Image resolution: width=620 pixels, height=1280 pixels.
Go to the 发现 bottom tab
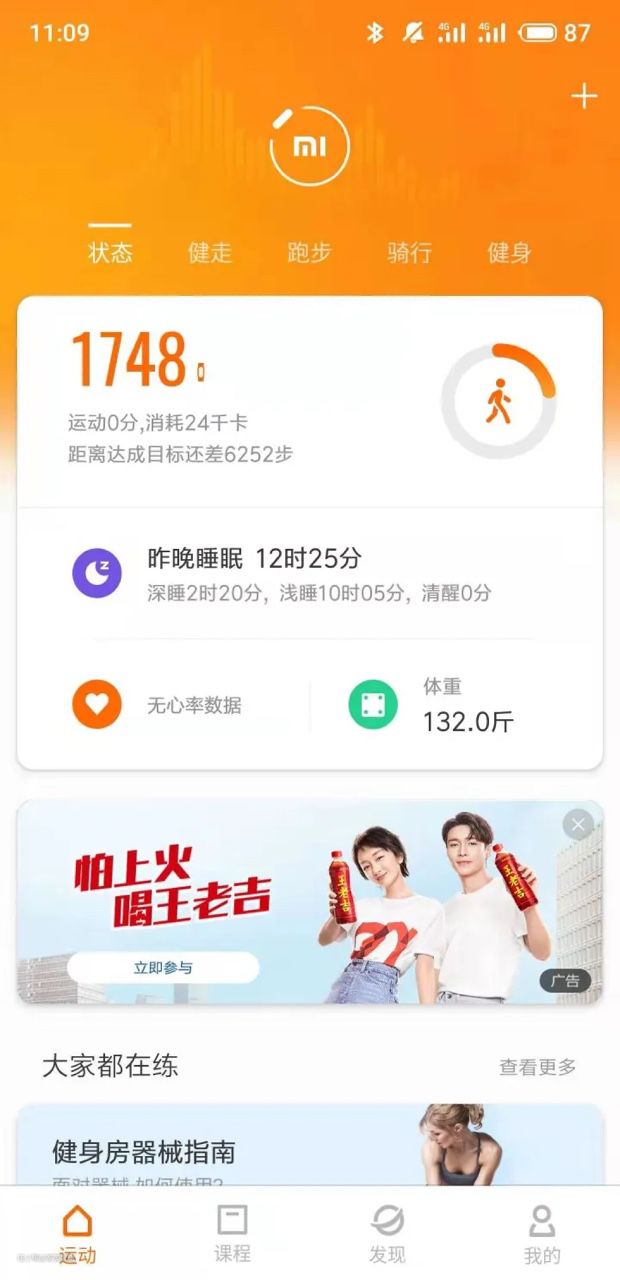coord(387,1233)
